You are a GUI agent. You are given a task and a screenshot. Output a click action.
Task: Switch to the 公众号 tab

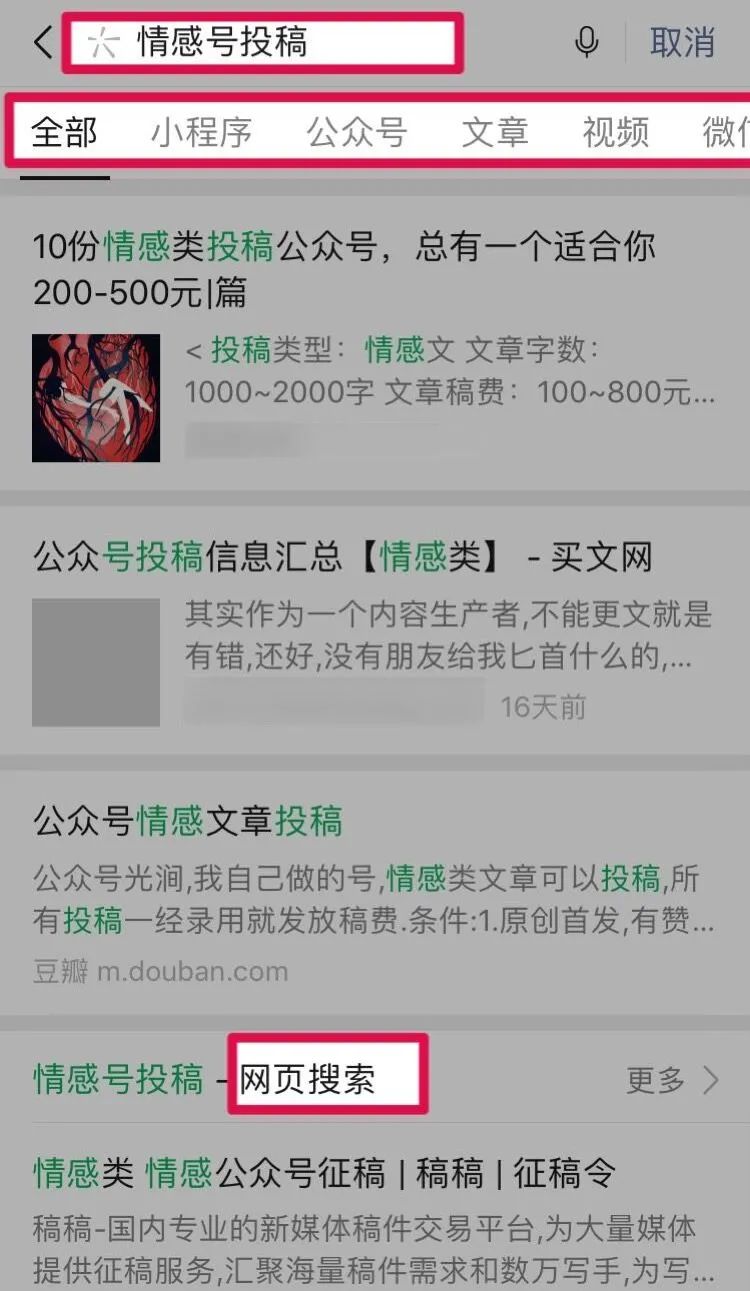(x=357, y=132)
